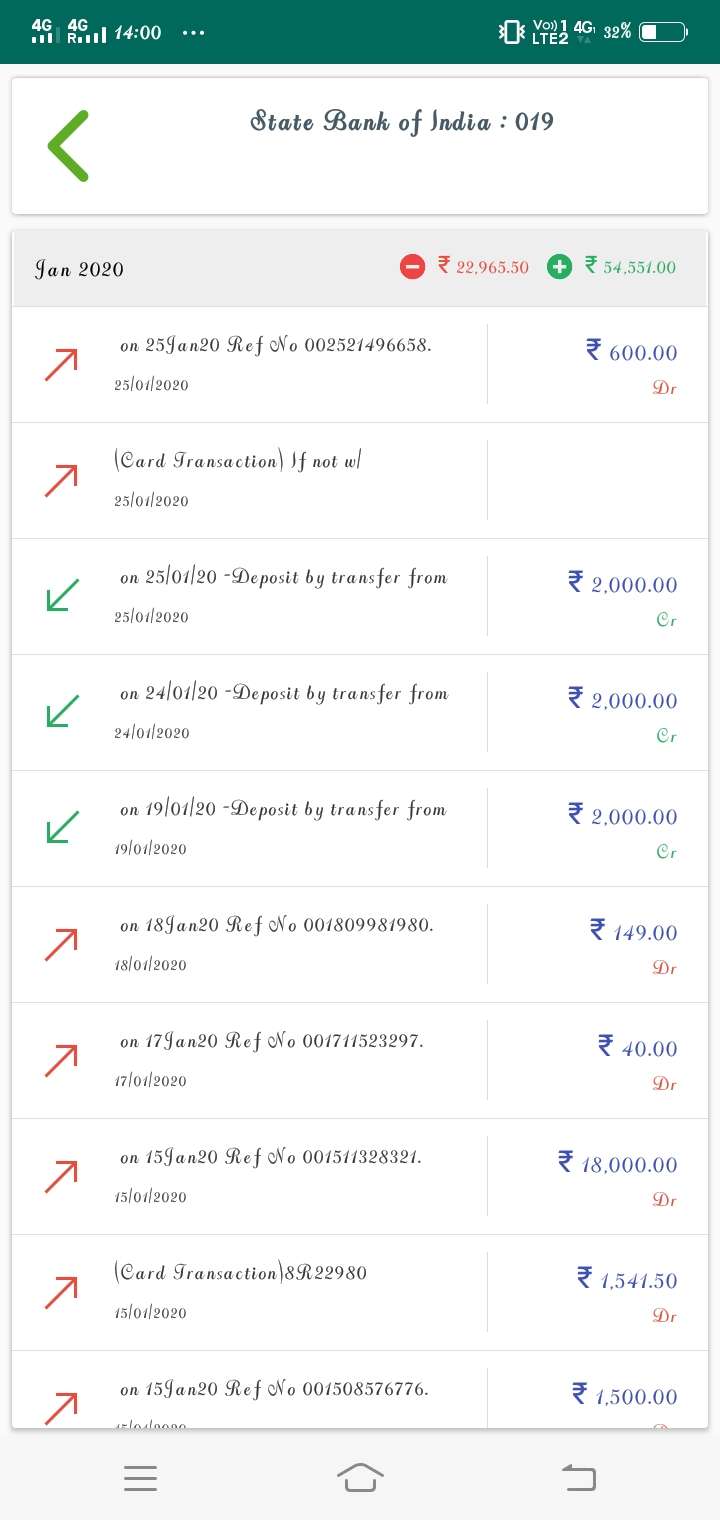Open the system recent apps menu
Screen dimensions: 720x1520
(141, 1478)
